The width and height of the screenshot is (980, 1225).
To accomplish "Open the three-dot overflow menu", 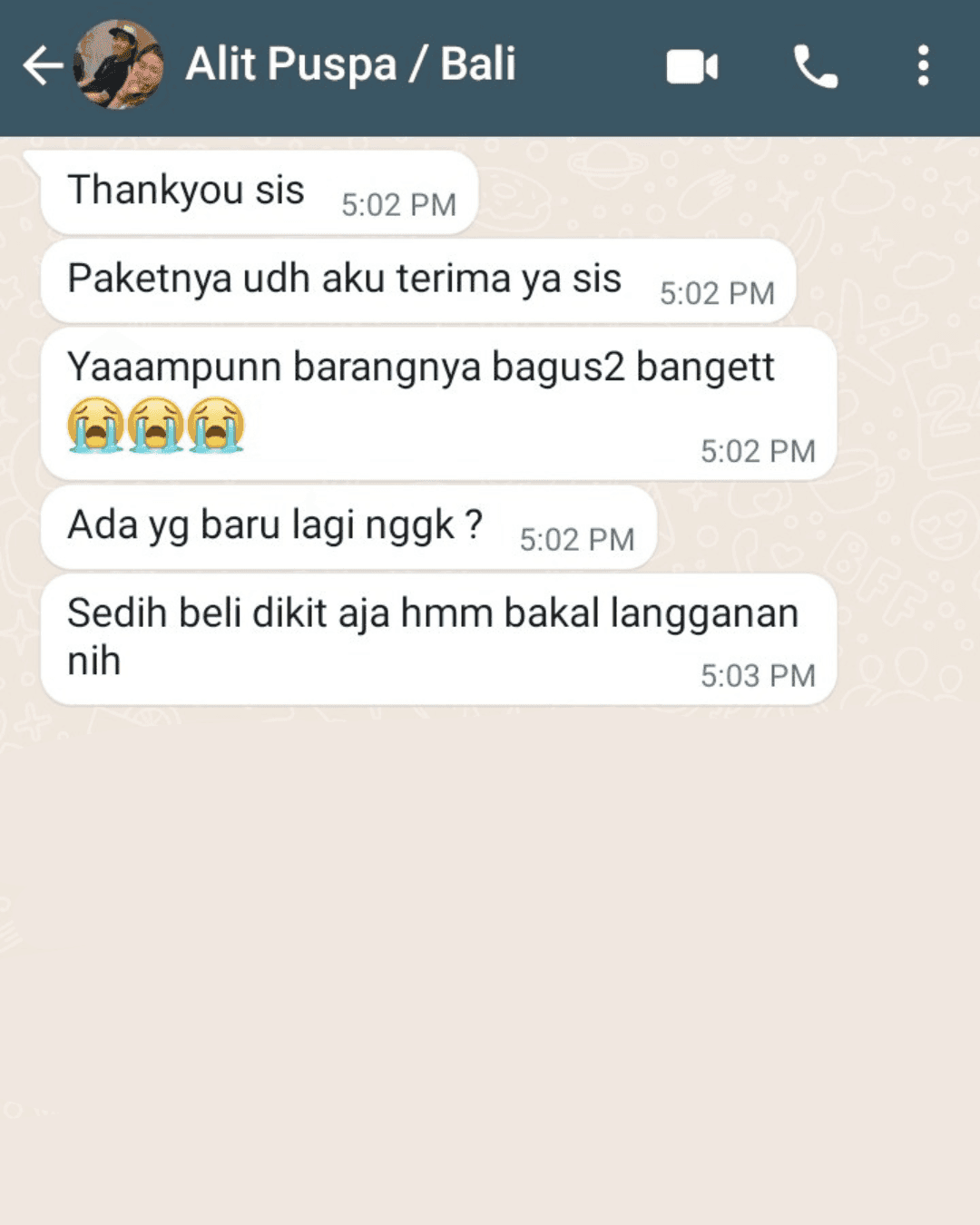I will point(923,66).
